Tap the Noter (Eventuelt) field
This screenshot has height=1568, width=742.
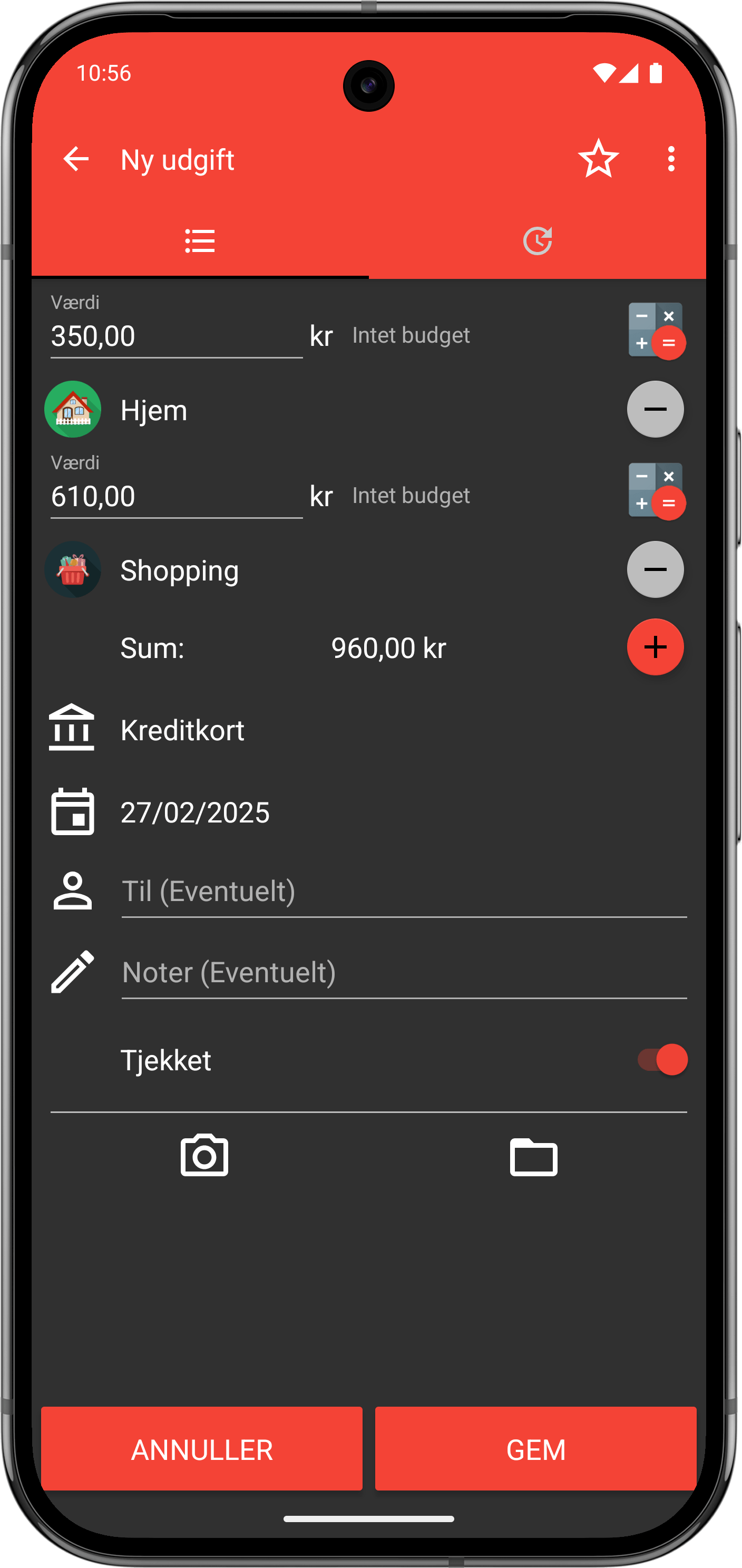coord(404,973)
